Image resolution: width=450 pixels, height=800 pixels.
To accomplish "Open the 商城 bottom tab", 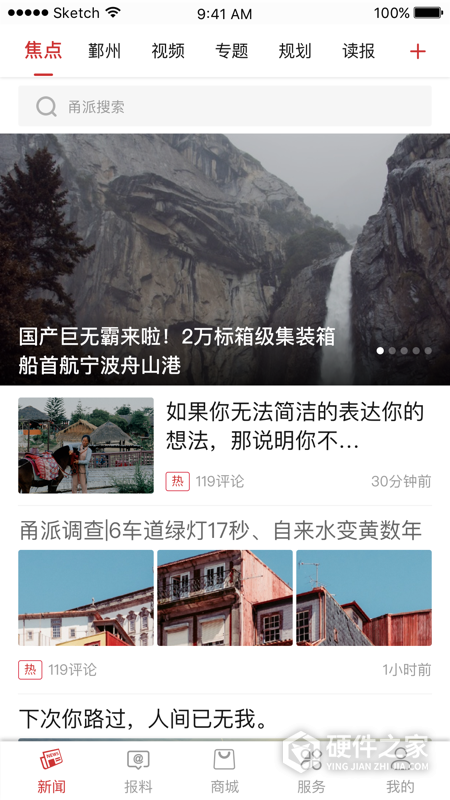I will click(224, 772).
